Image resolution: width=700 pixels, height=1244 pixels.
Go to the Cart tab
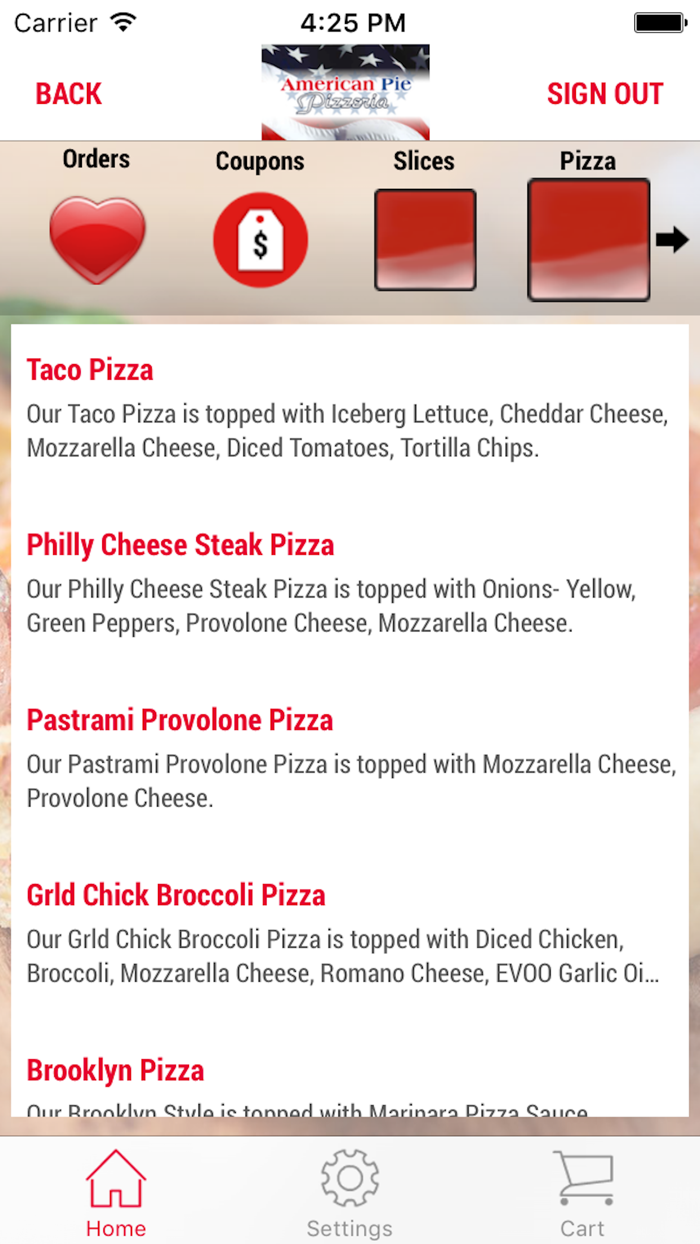point(582,1193)
